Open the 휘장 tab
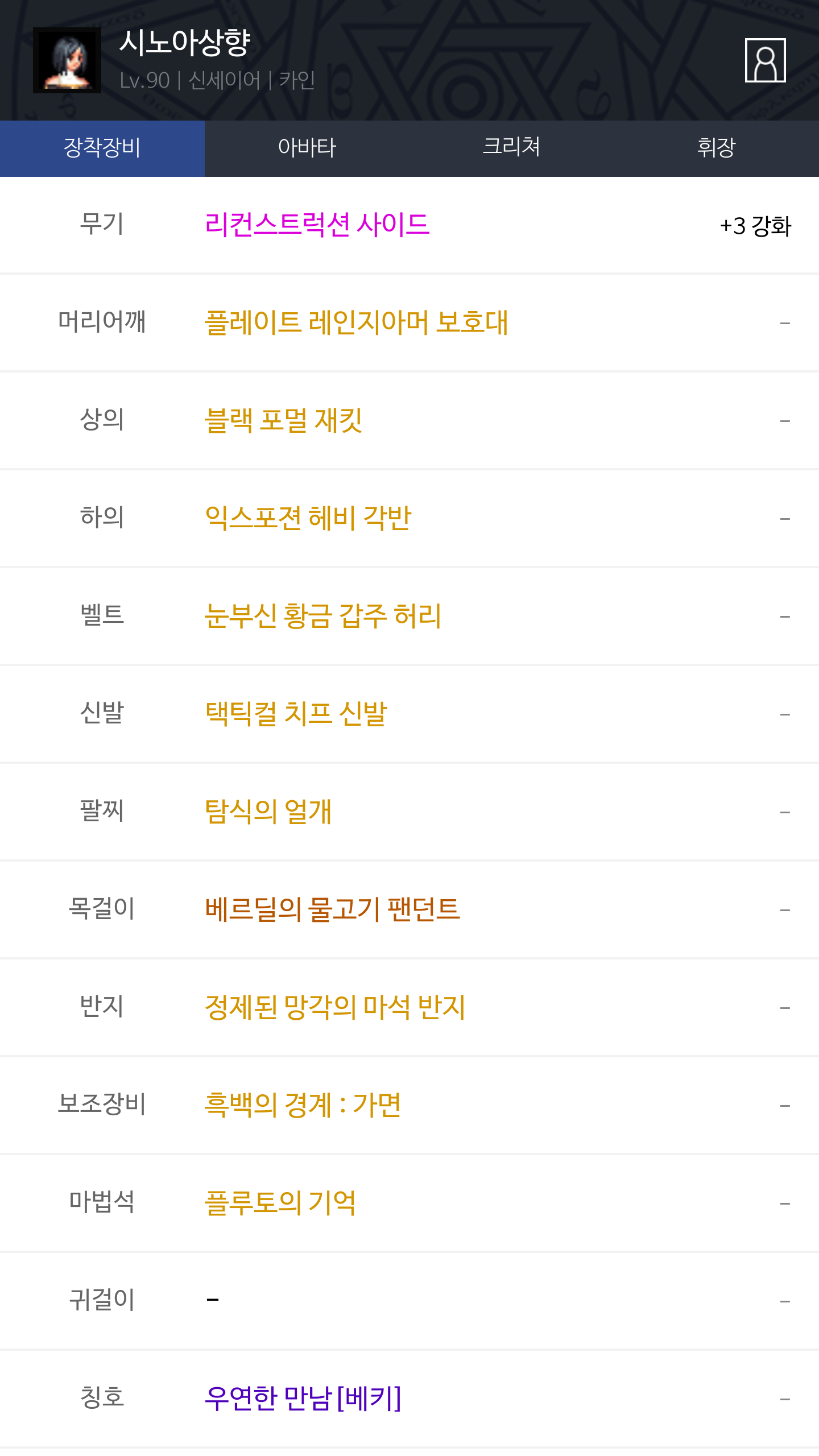This screenshot has width=819, height=1456. [x=717, y=148]
